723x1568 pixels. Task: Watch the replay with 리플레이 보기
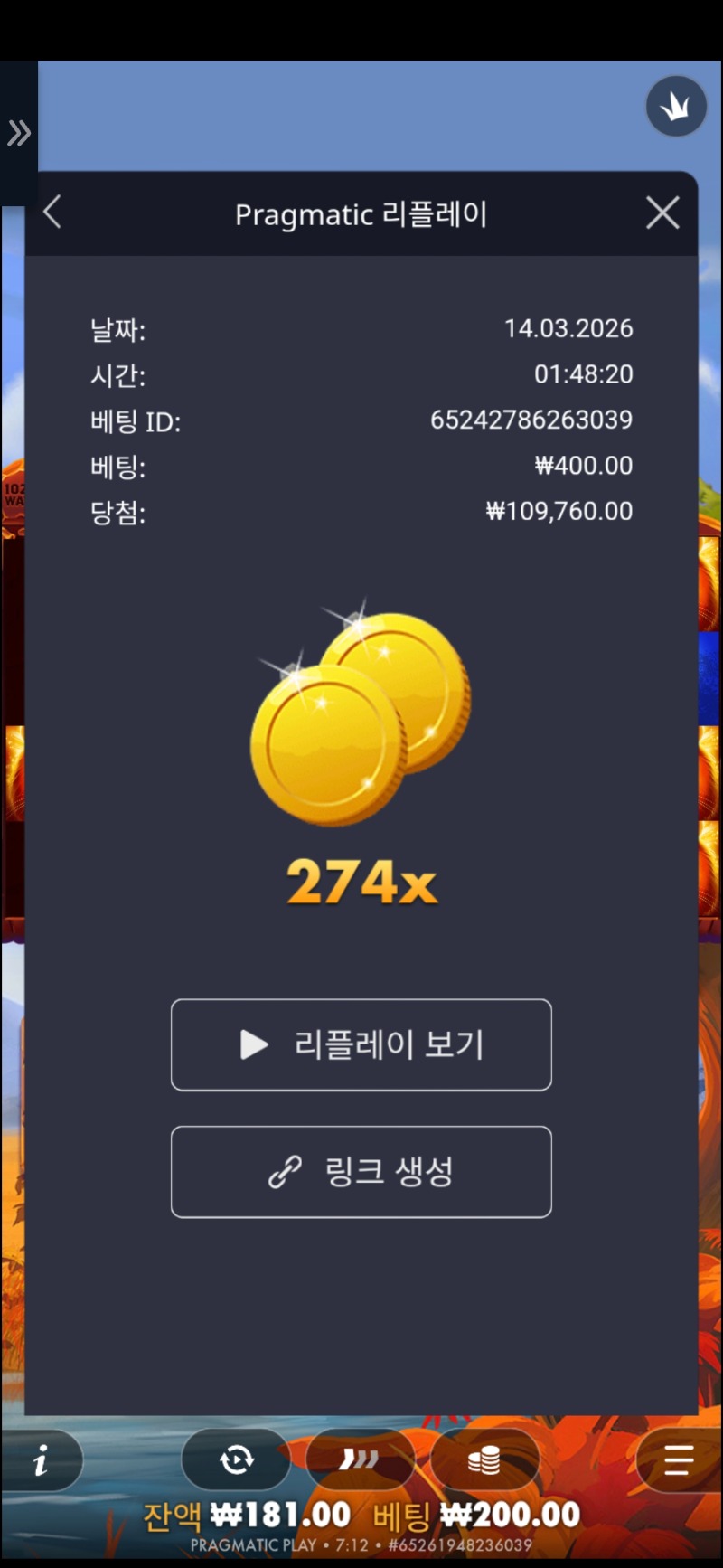(x=361, y=1044)
